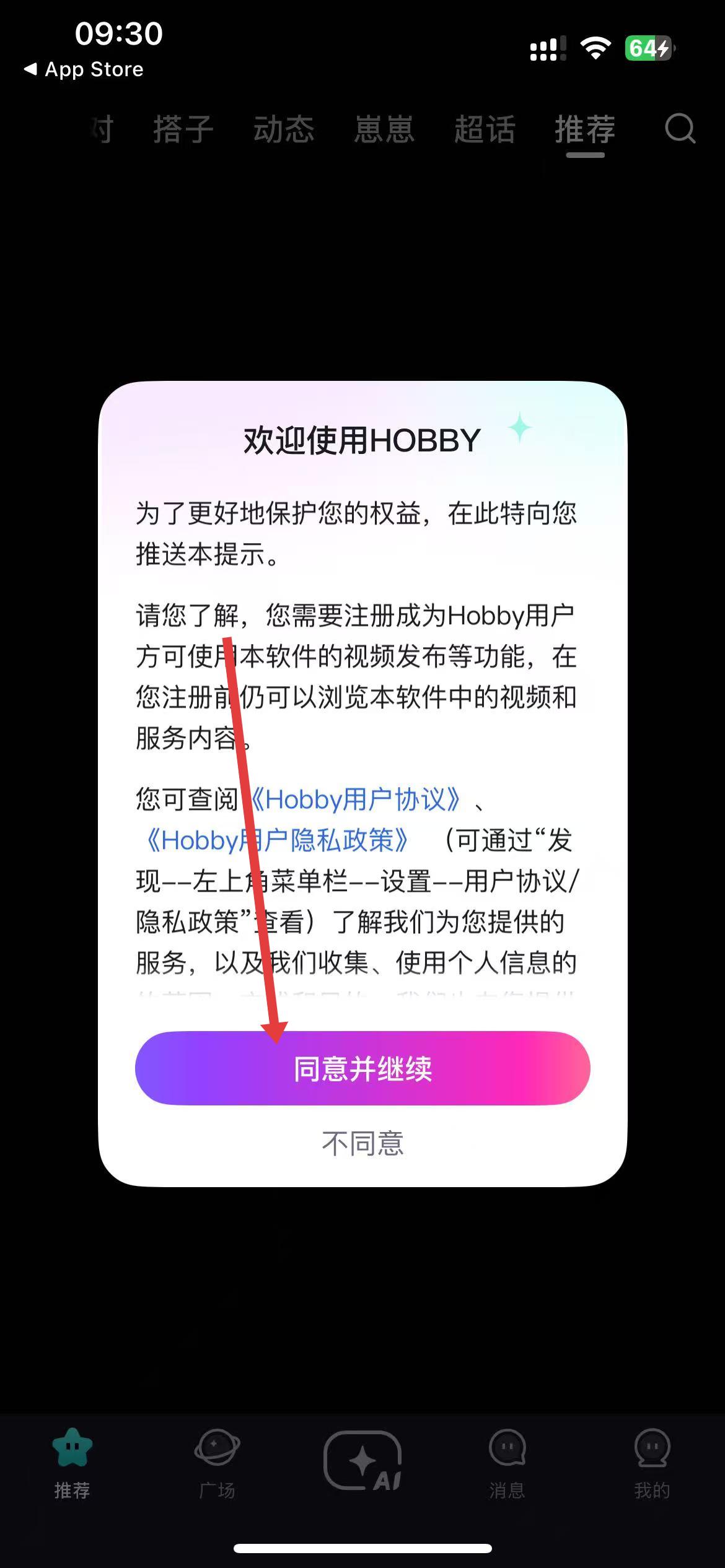Switch to the 崽崽 tab
The image size is (725, 1568).
pyautogui.click(x=384, y=129)
